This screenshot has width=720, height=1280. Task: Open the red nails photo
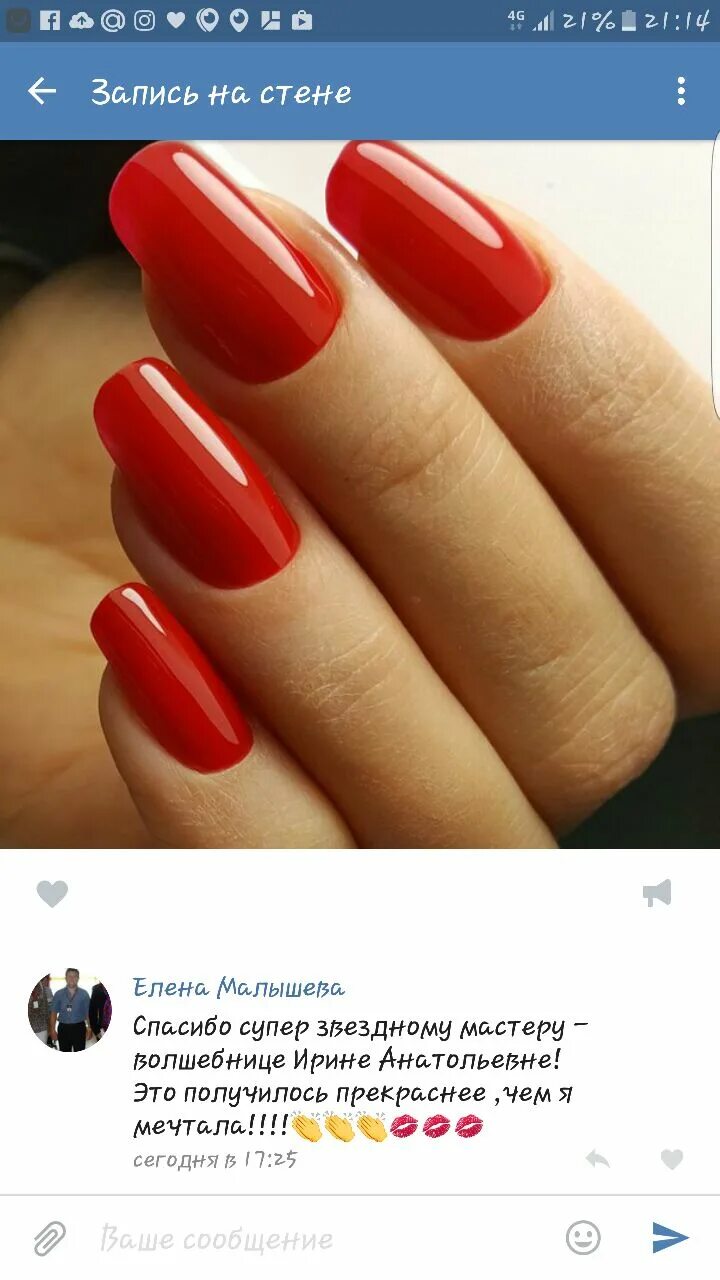tap(360, 494)
